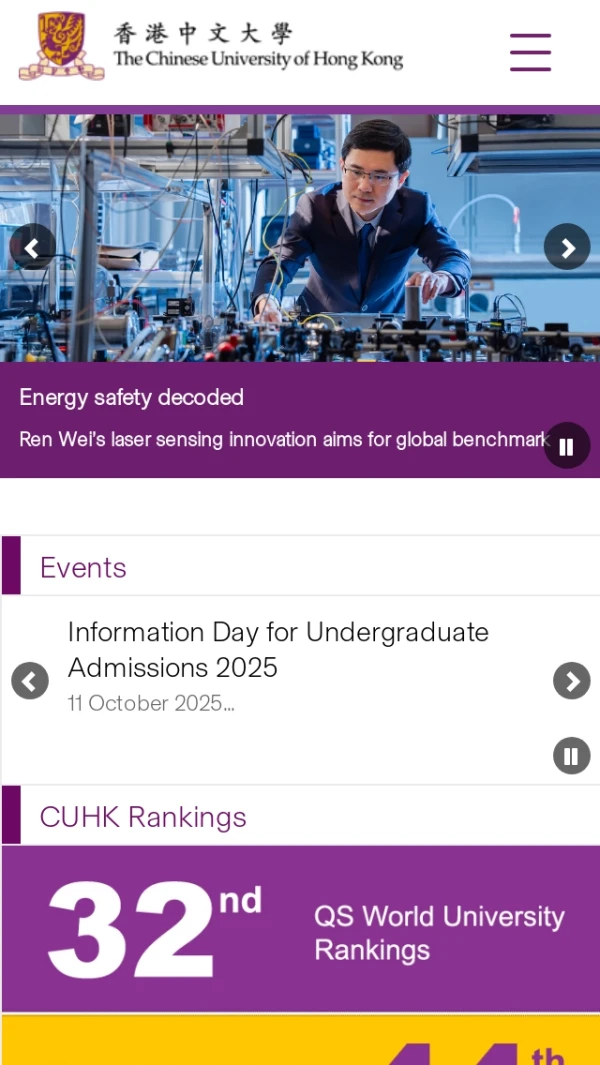
Task: Show the previous event
Action: pos(30,681)
